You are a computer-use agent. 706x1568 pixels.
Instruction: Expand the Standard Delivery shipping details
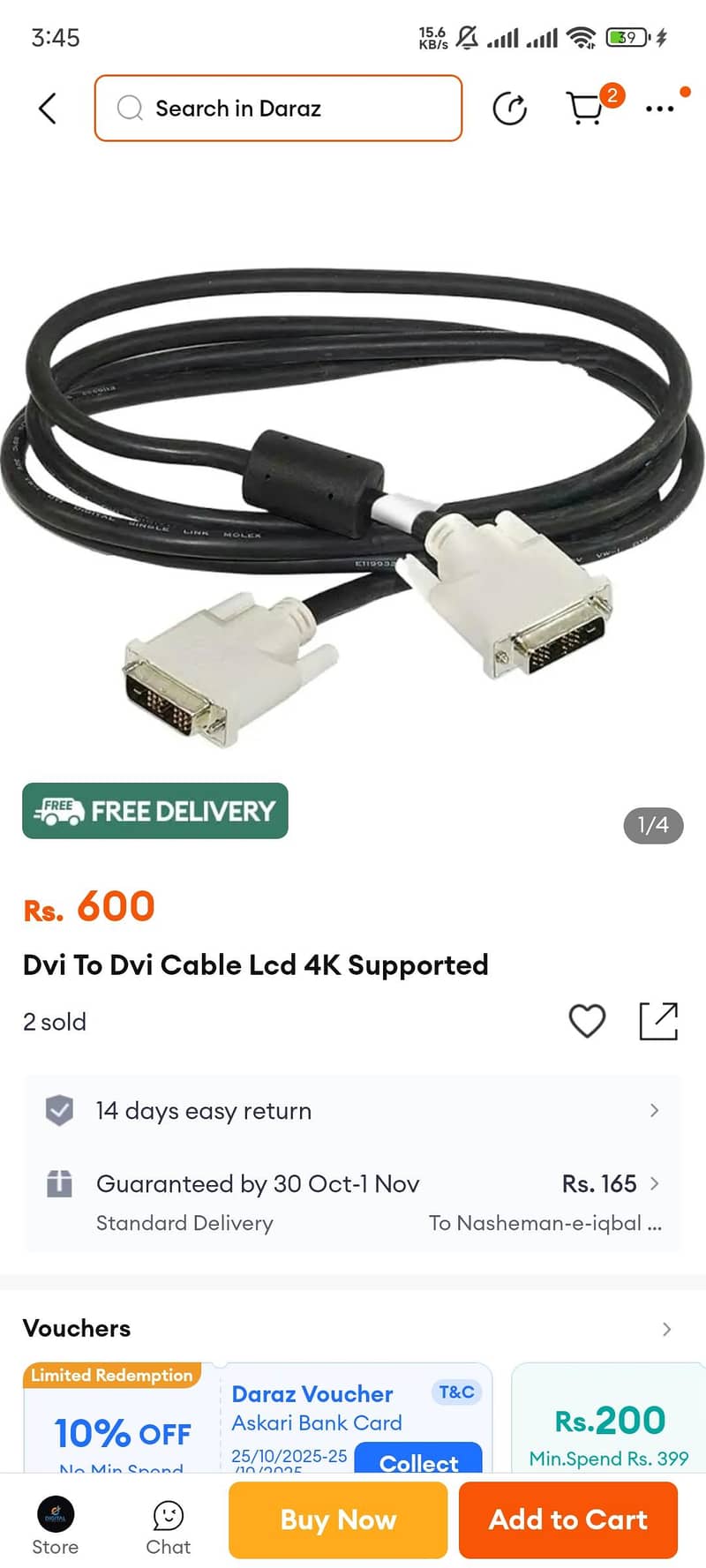[x=654, y=1184]
